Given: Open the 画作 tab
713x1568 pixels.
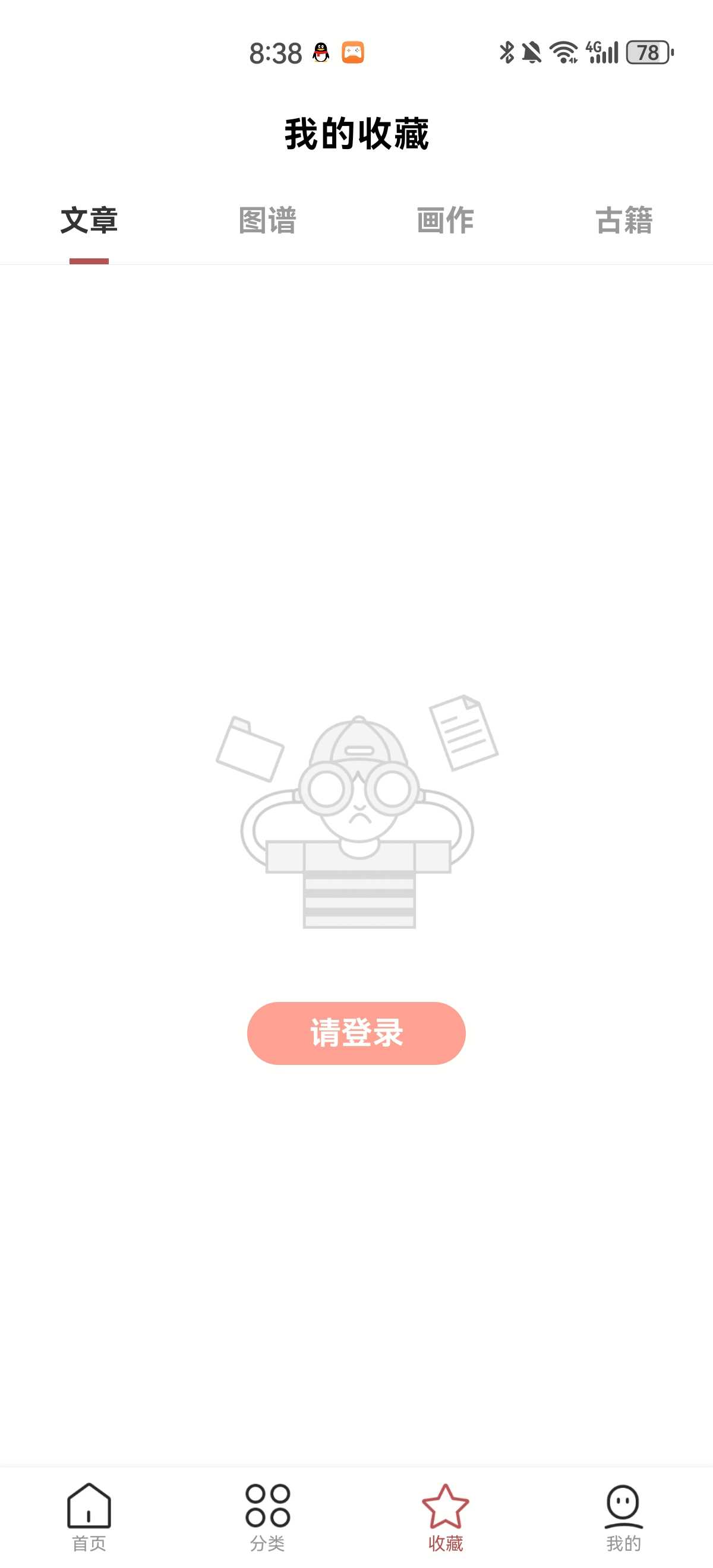Looking at the screenshot, I should pyautogui.click(x=445, y=220).
